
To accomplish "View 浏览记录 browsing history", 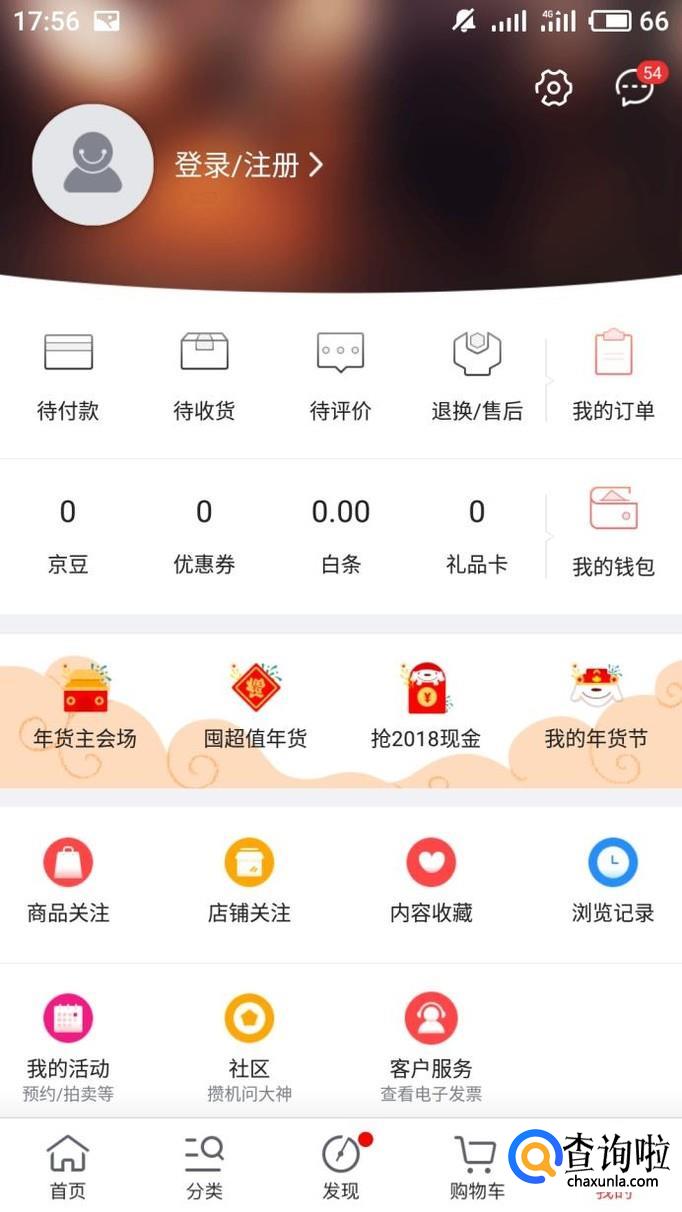I will [613, 880].
